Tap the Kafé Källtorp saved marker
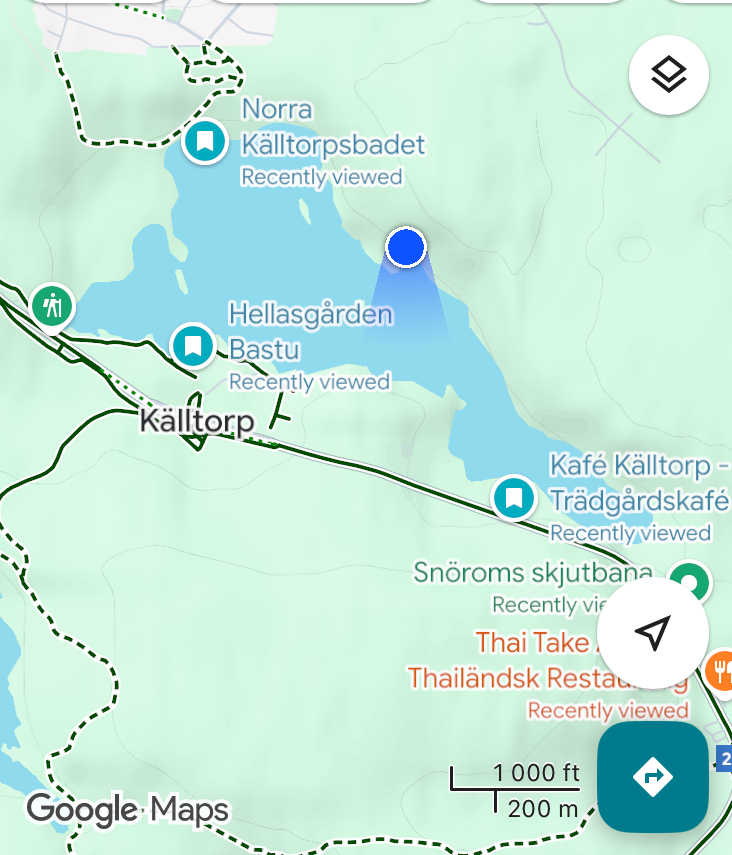This screenshot has width=732, height=855. [514, 497]
